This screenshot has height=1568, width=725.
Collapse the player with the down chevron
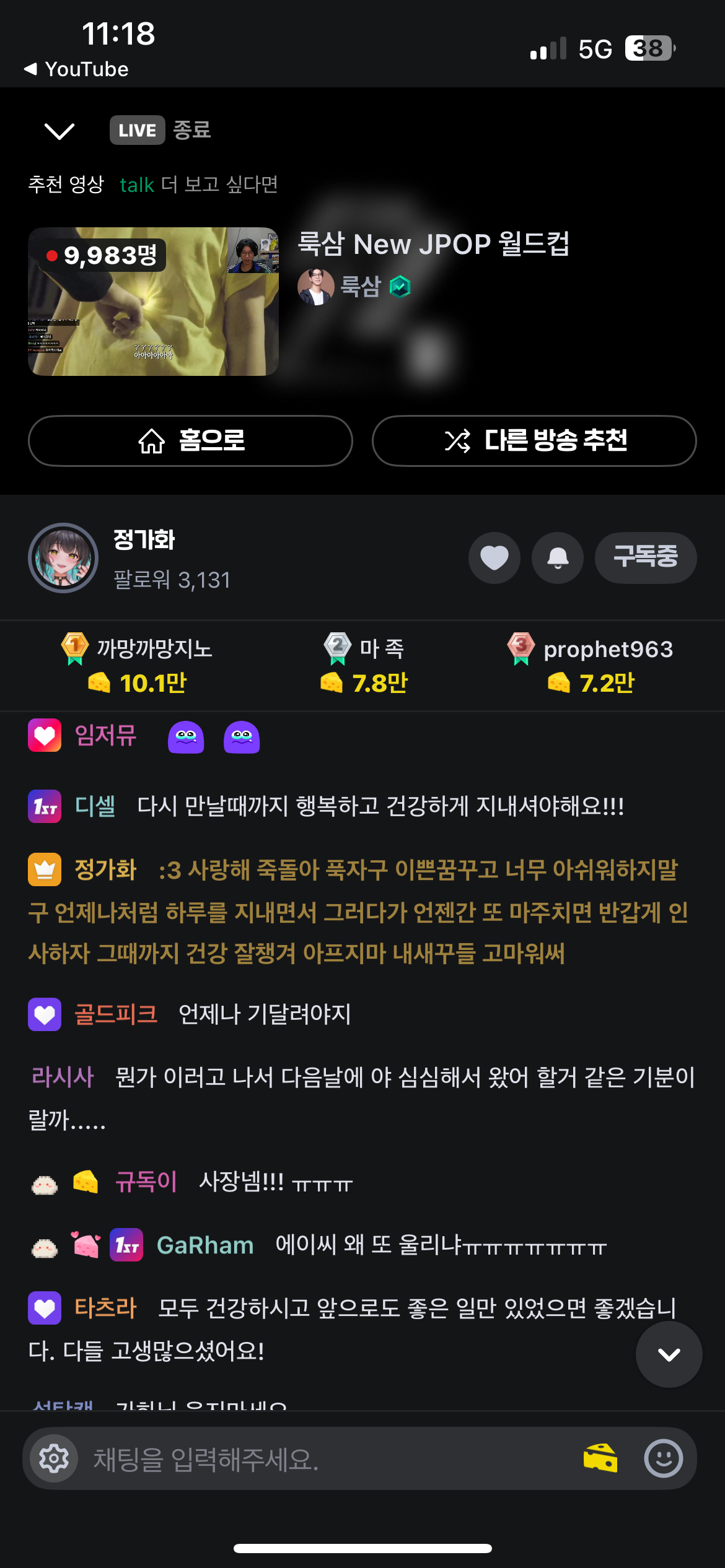point(59,131)
